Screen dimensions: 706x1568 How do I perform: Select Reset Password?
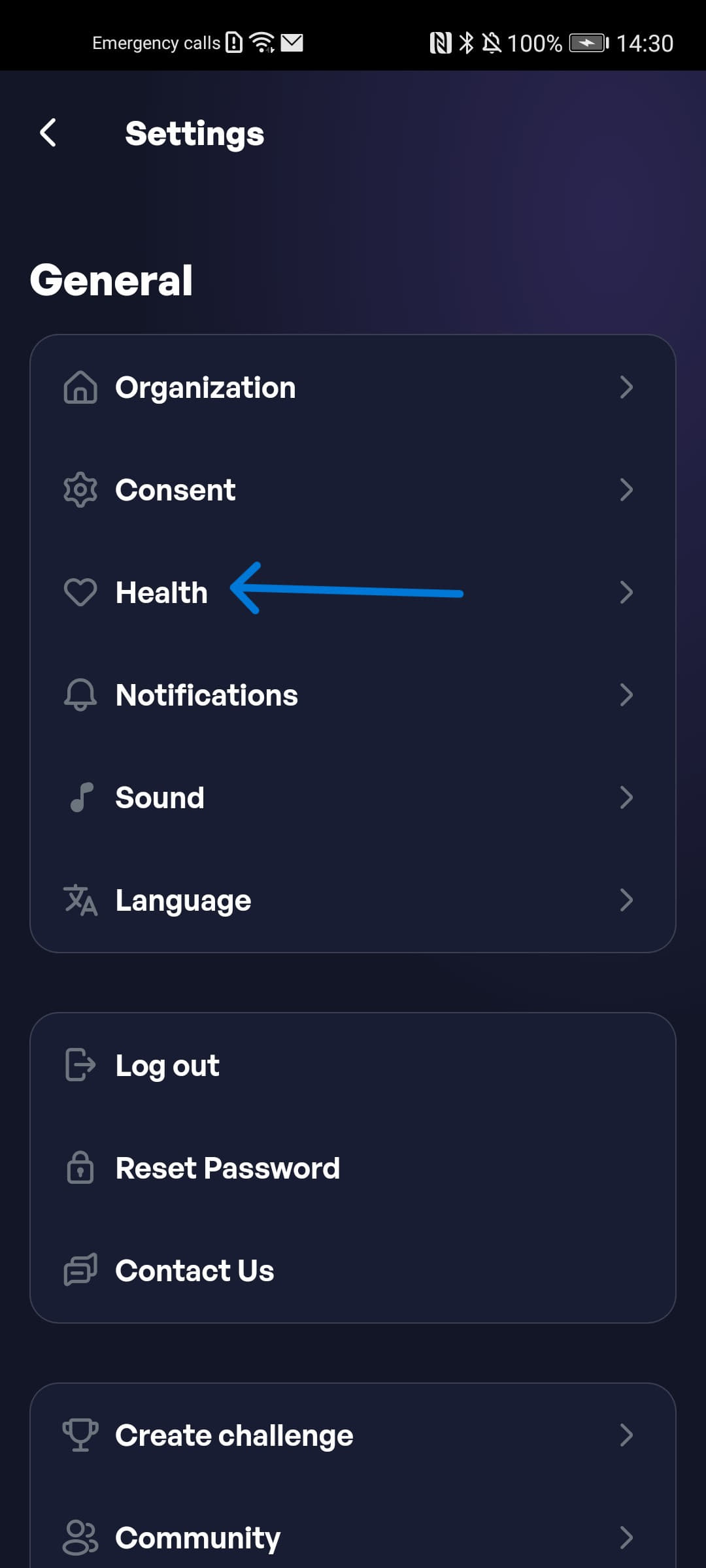point(353,1168)
